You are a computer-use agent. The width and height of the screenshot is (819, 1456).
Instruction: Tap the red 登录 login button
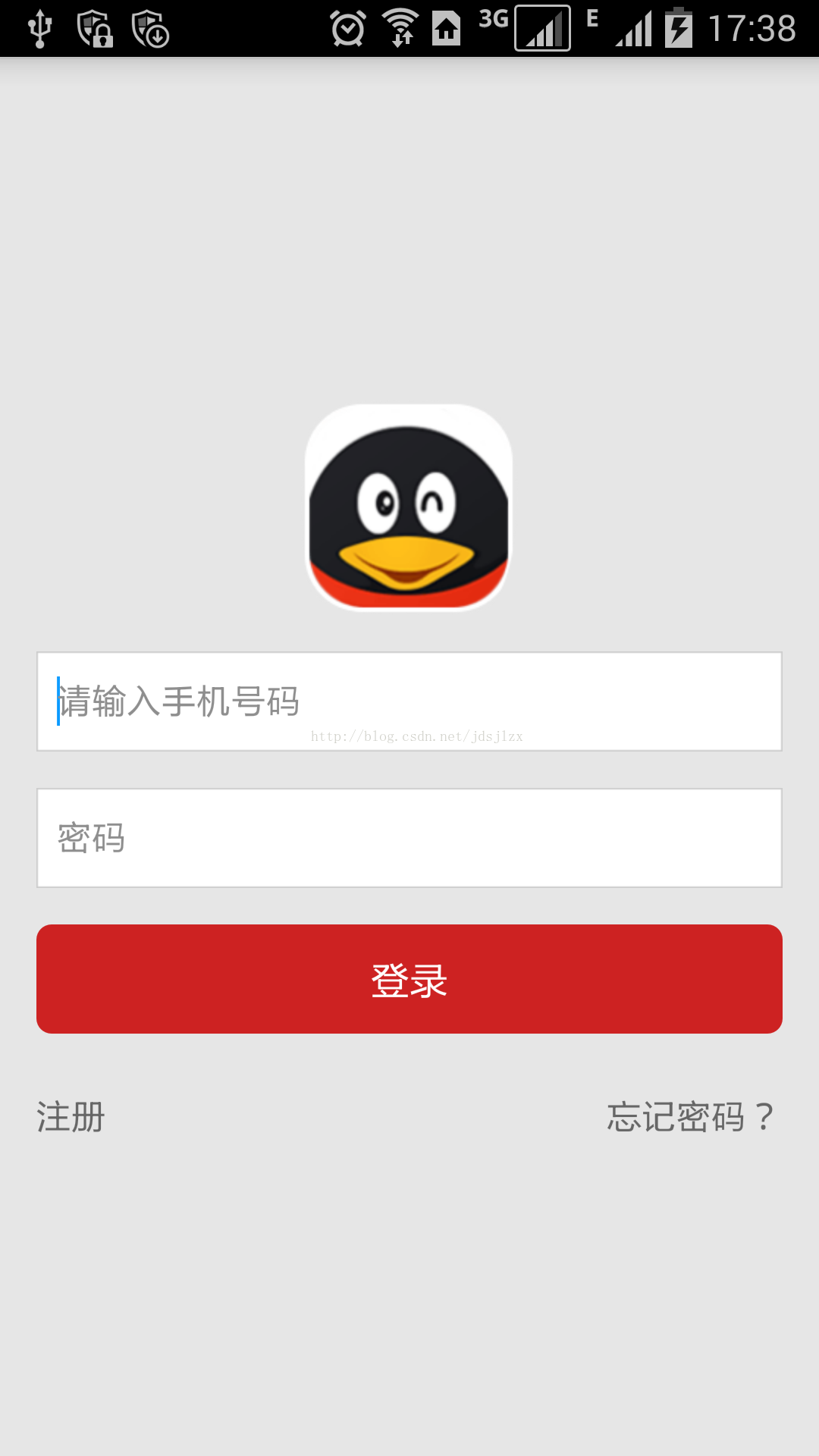tap(409, 979)
